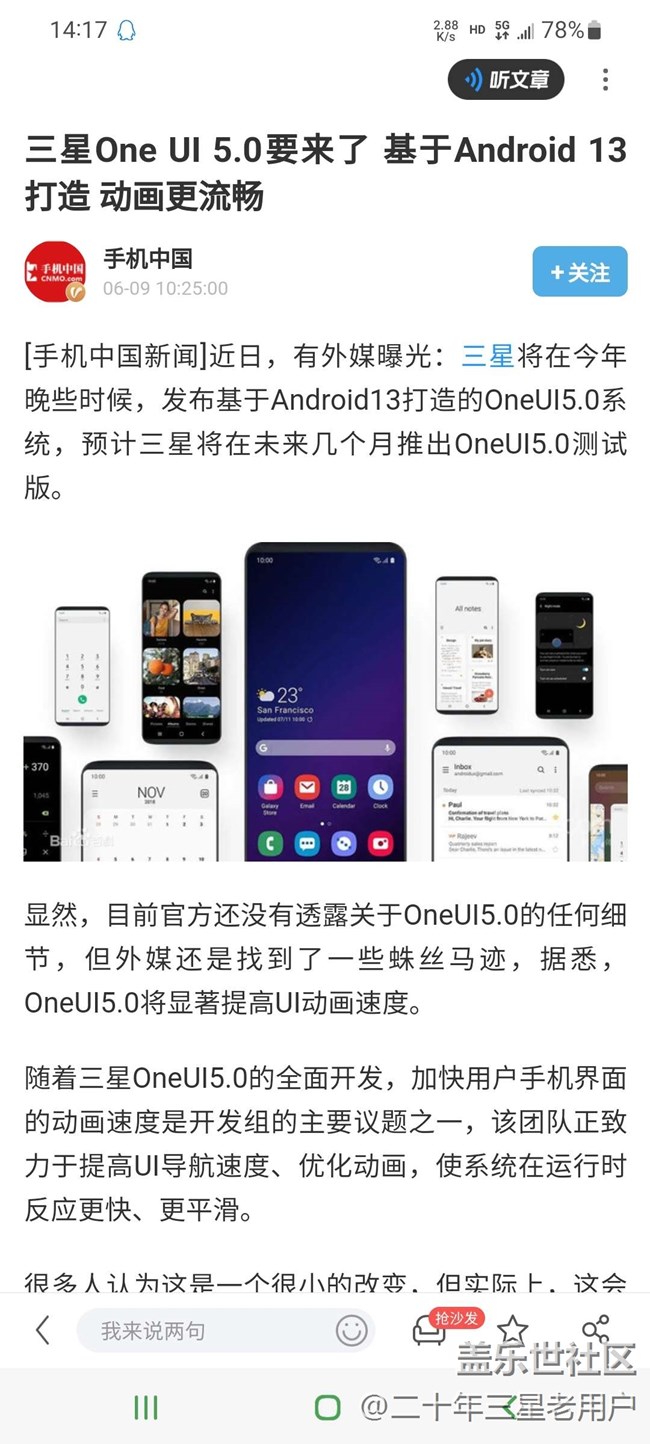
Task: Open recent apps from the navigation bar
Action: (146, 1408)
